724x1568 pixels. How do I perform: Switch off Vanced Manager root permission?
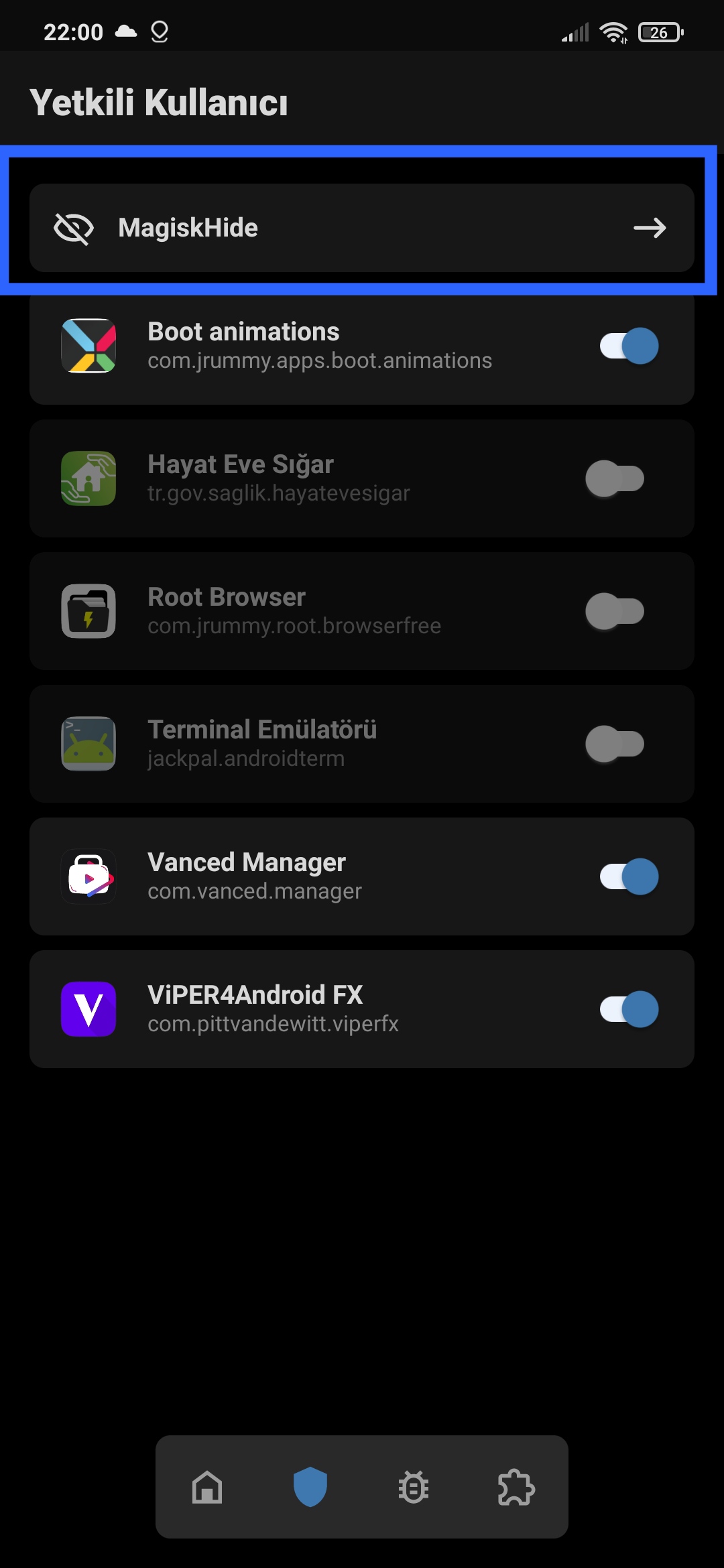pyautogui.click(x=629, y=876)
